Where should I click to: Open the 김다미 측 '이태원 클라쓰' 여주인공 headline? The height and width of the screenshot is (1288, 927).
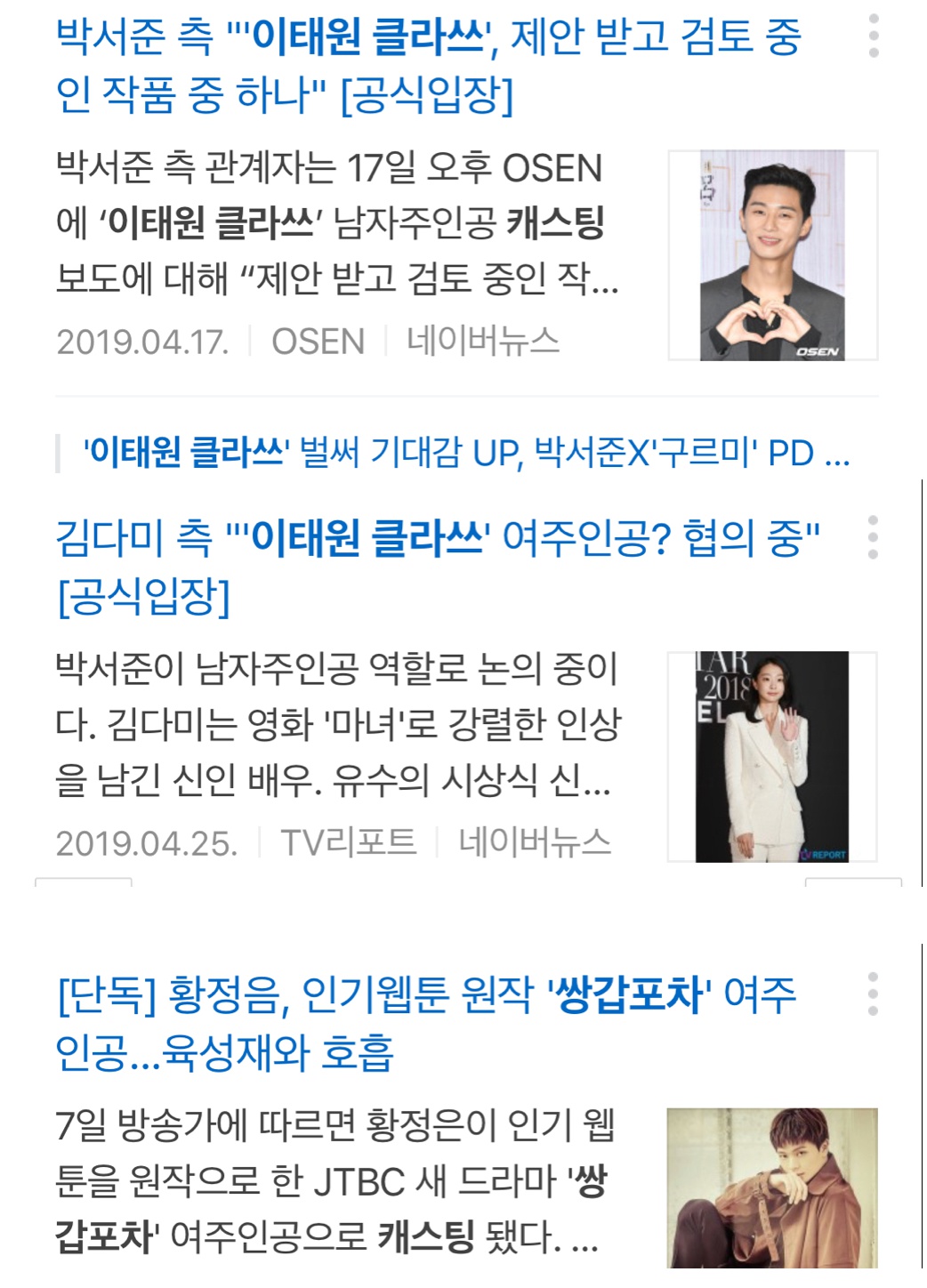[x=436, y=566]
